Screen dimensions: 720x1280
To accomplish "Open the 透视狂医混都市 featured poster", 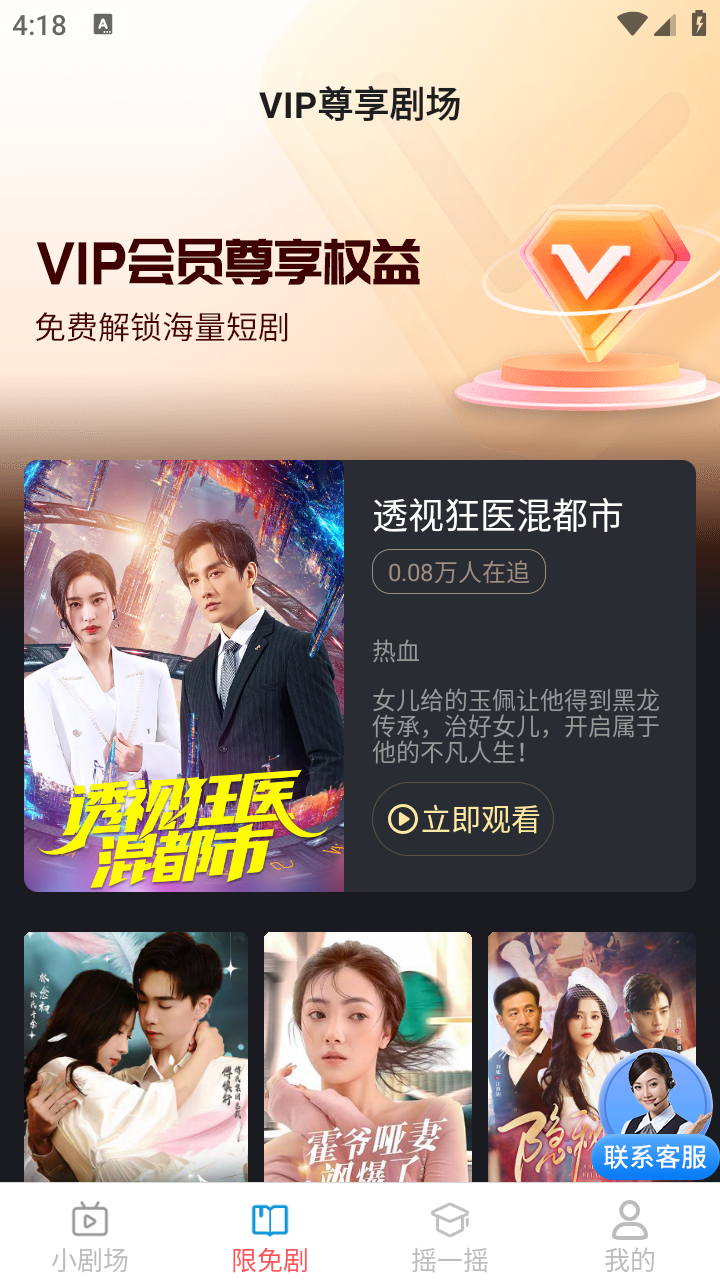I will 184,674.
